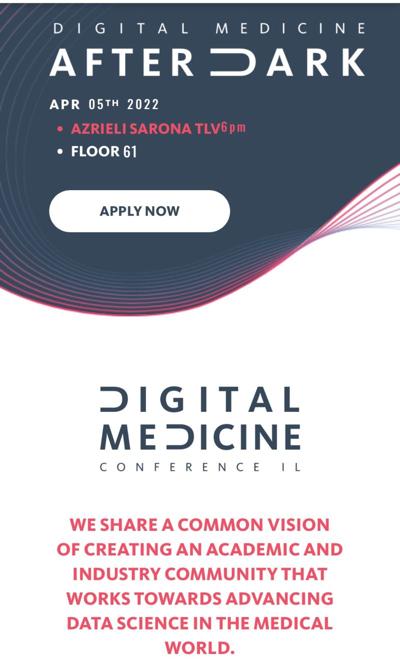
Task: Tap the Apply Now button
Action: coord(139,211)
